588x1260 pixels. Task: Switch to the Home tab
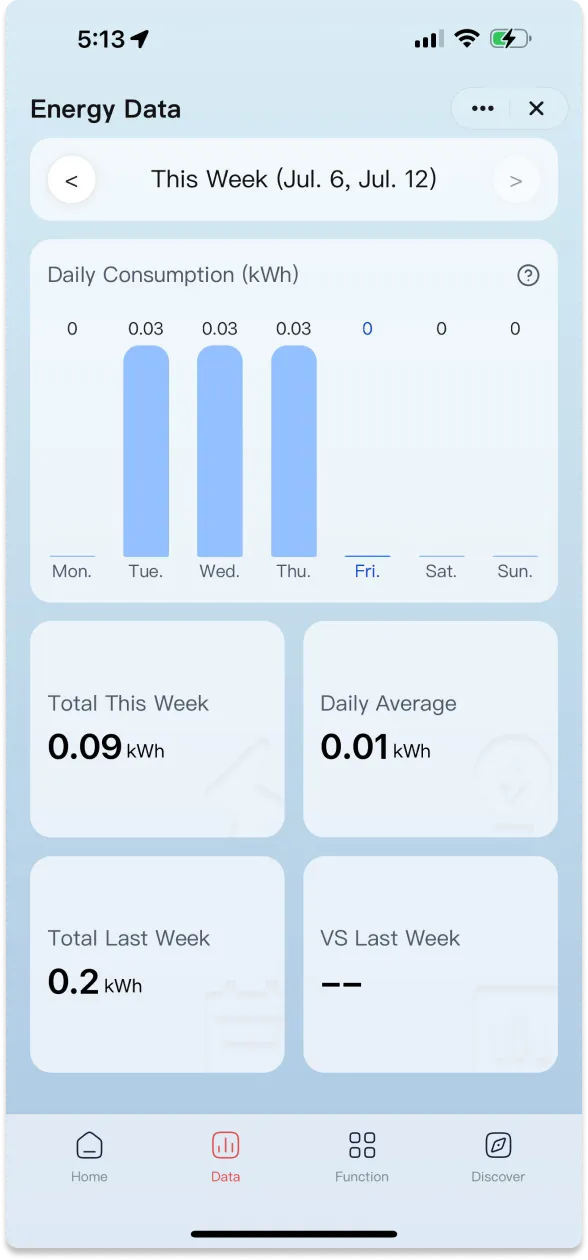pyautogui.click(x=89, y=1156)
